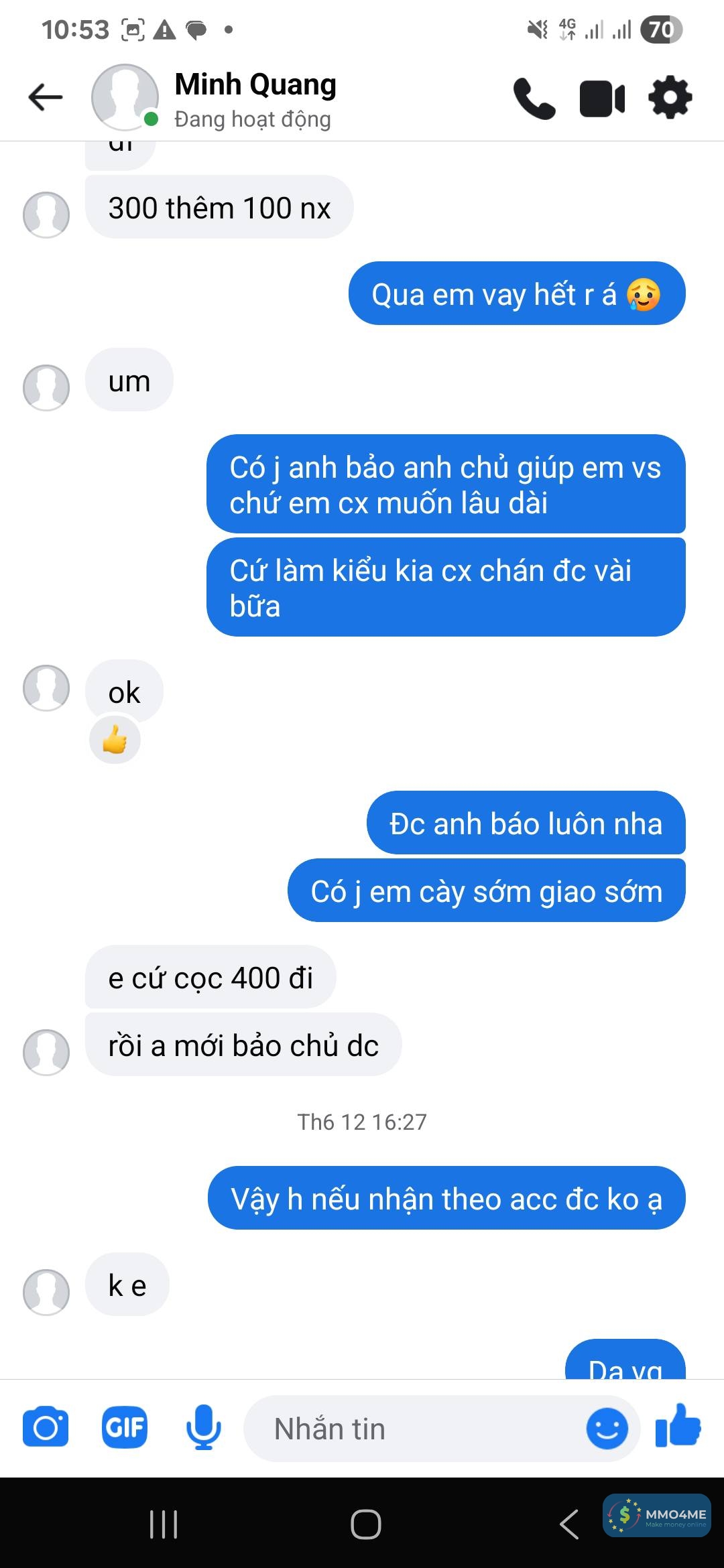Open the GIF picker
724x1568 pixels.
(x=125, y=1428)
